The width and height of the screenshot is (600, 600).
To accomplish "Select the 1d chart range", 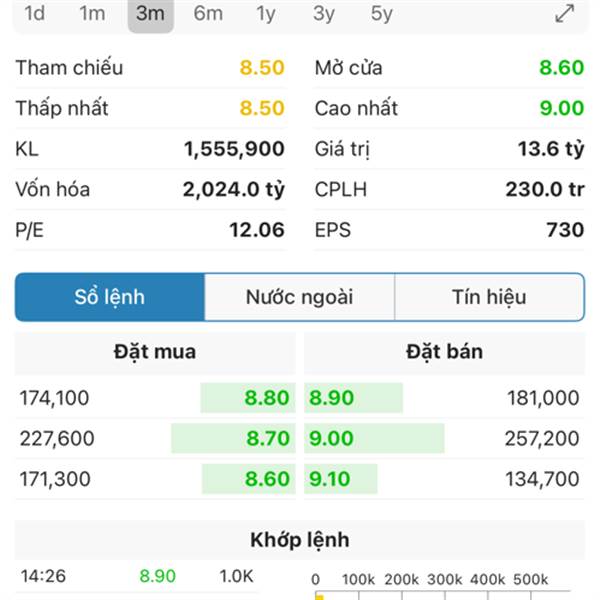I will click(35, 14).
